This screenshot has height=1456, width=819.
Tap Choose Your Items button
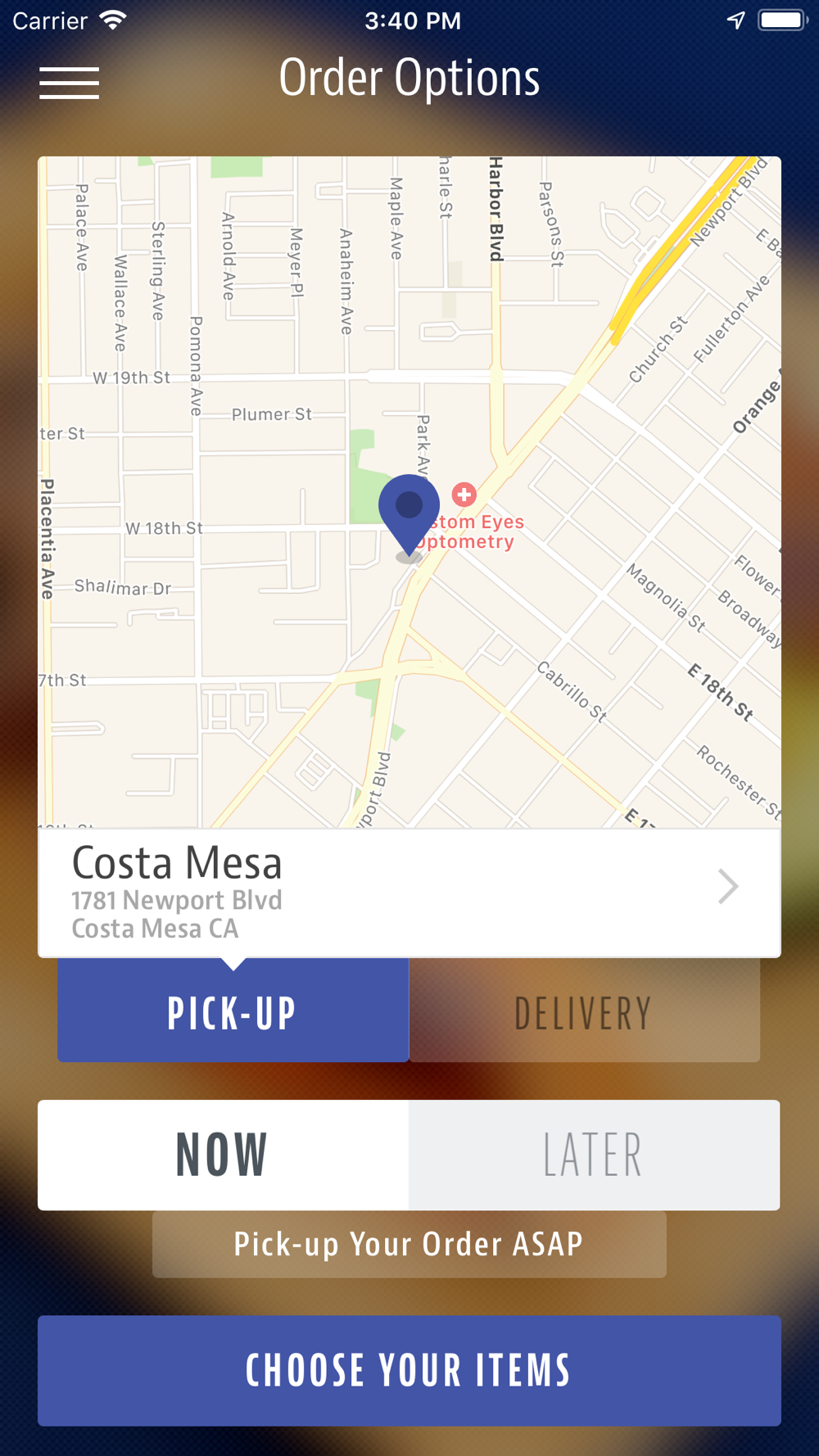click(409, 1370)
